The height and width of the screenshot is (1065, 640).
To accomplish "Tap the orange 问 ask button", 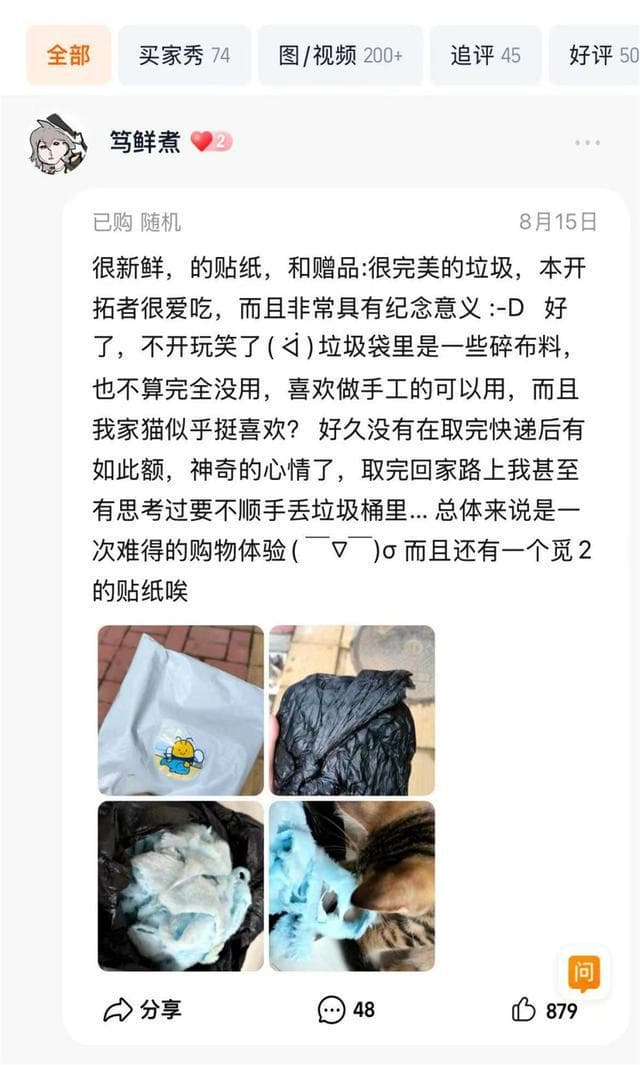I will [584, 972].
